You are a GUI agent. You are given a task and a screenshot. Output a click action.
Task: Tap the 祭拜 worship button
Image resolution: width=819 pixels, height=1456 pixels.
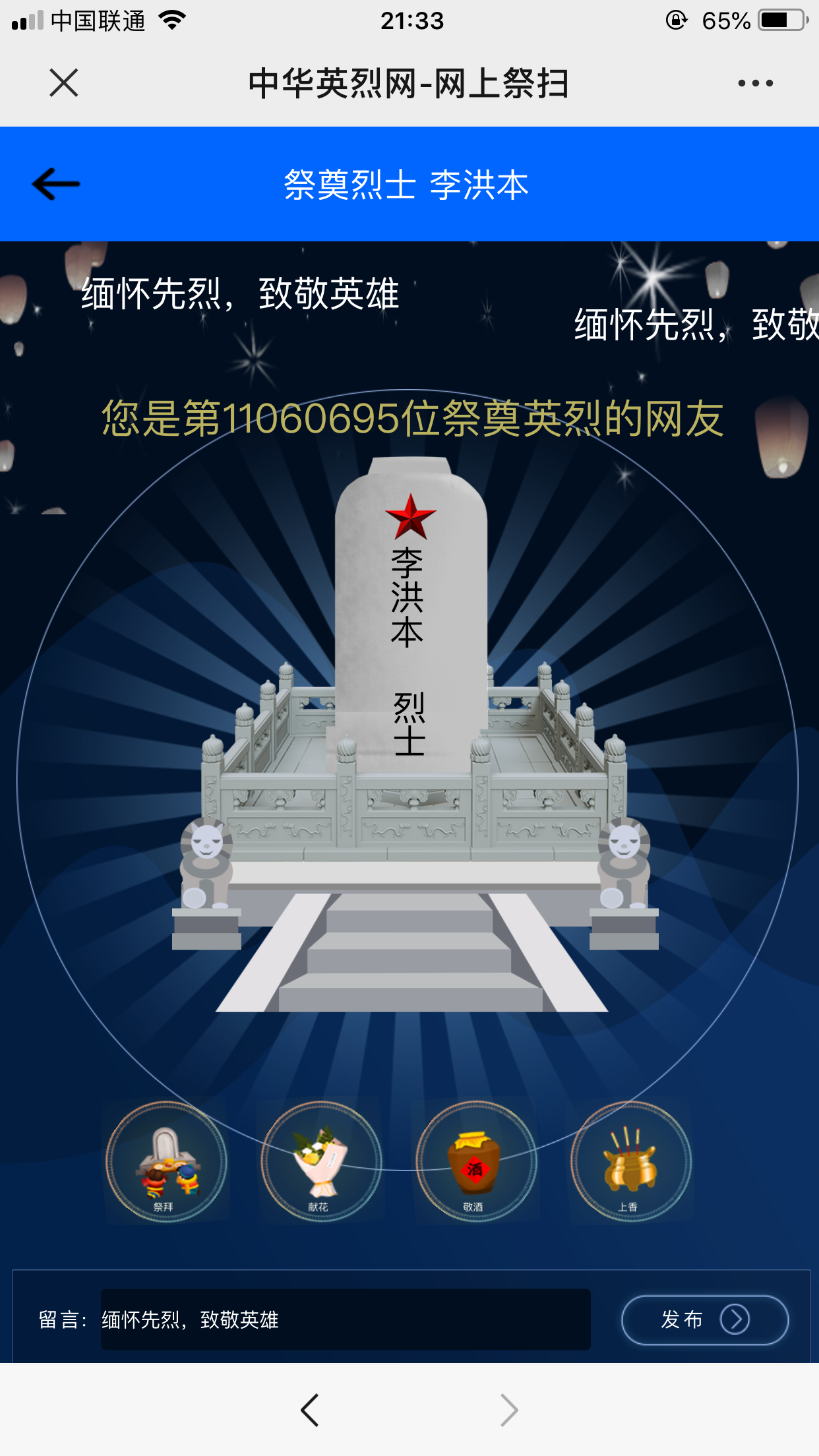165,1162
